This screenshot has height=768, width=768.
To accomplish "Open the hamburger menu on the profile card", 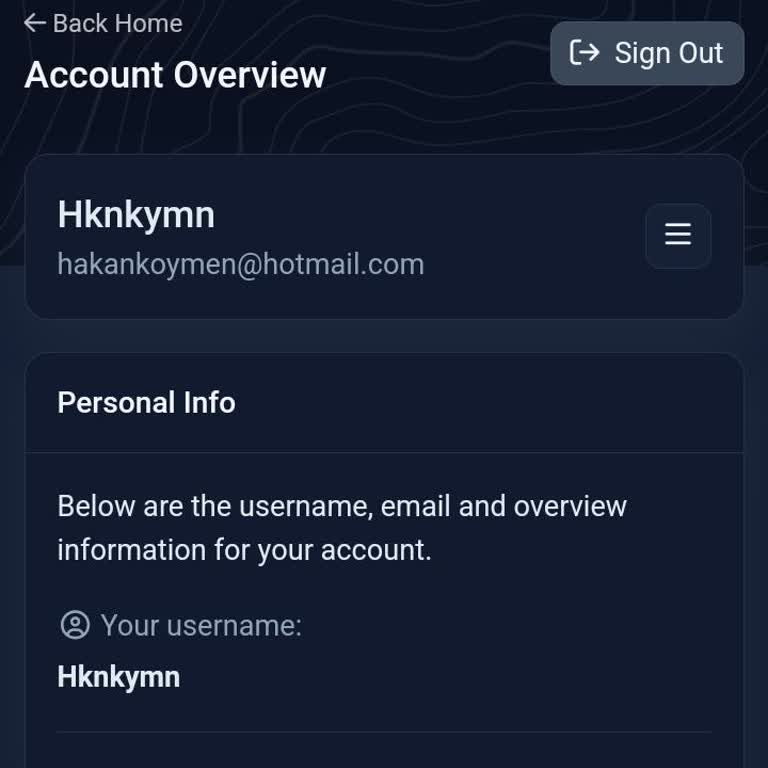I will (678, 235).
